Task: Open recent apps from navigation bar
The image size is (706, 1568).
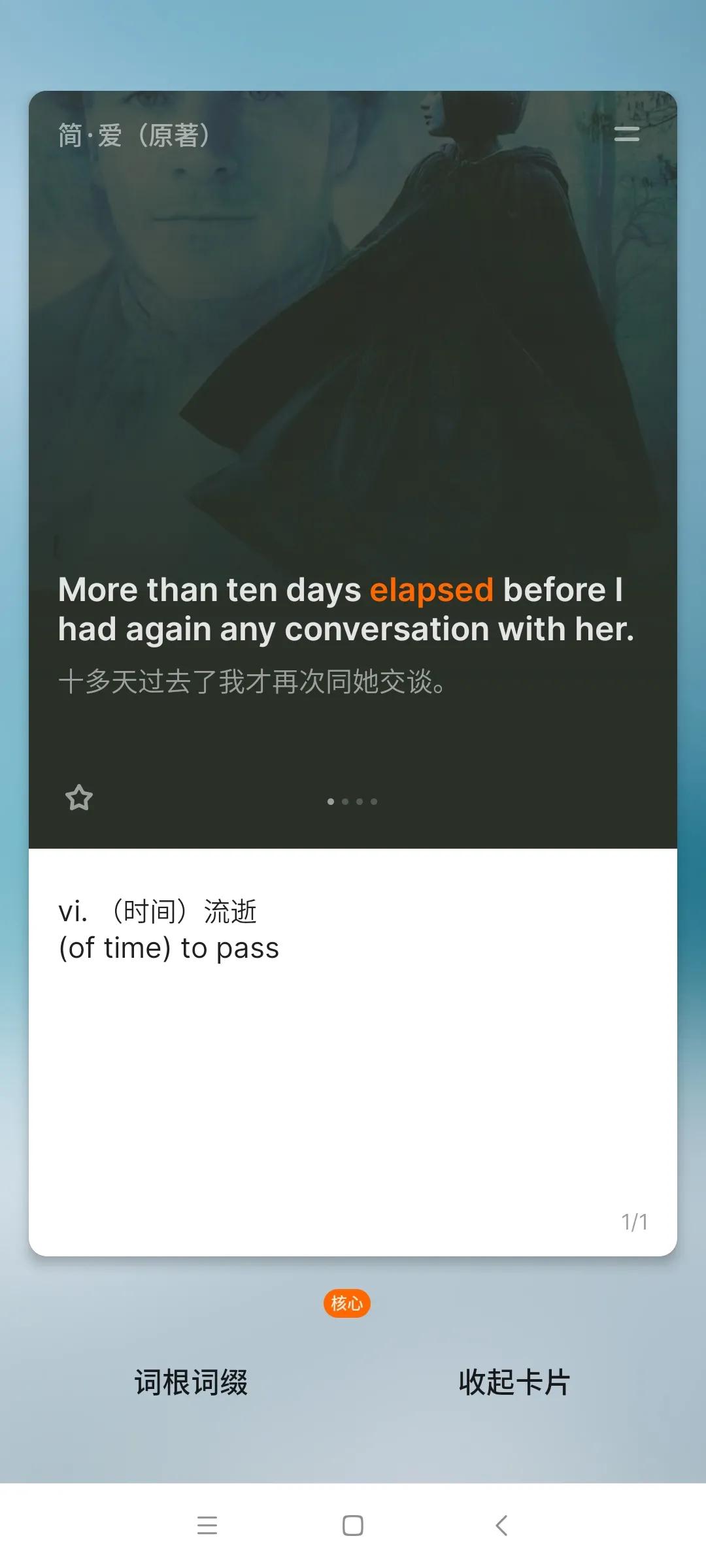Action: (x=207, y=1526)
